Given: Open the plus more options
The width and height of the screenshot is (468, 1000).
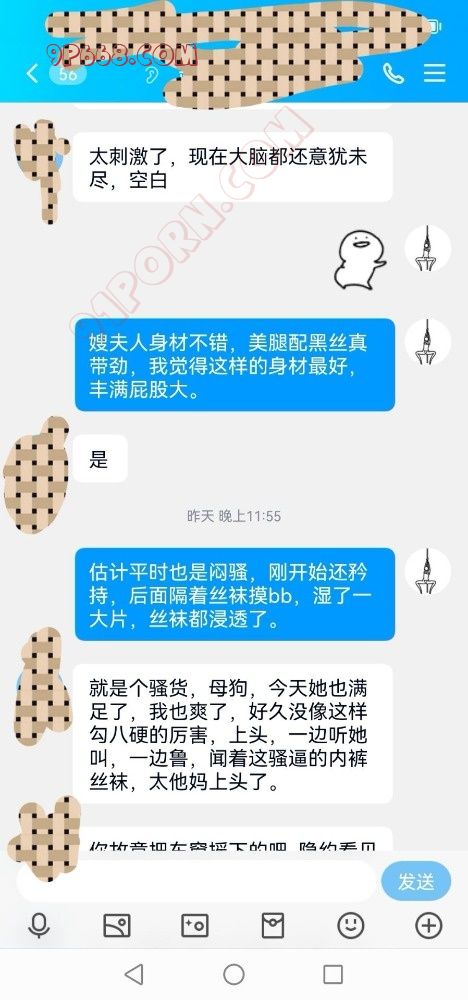Looking at the screenshot, I should point(428,925).
